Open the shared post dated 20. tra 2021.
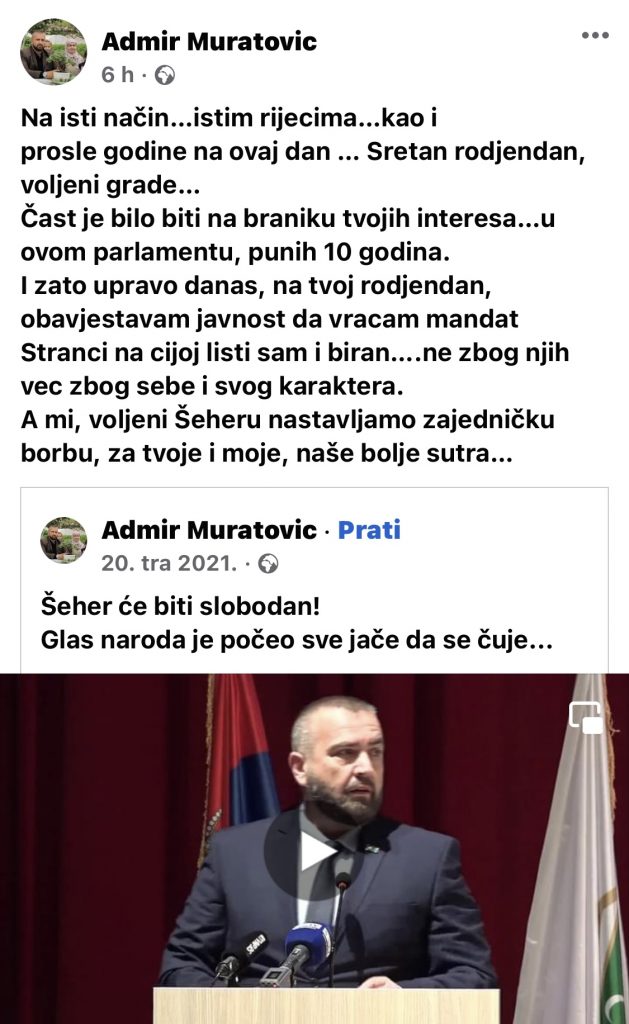The image size is (629, 1024). point(169,563)
